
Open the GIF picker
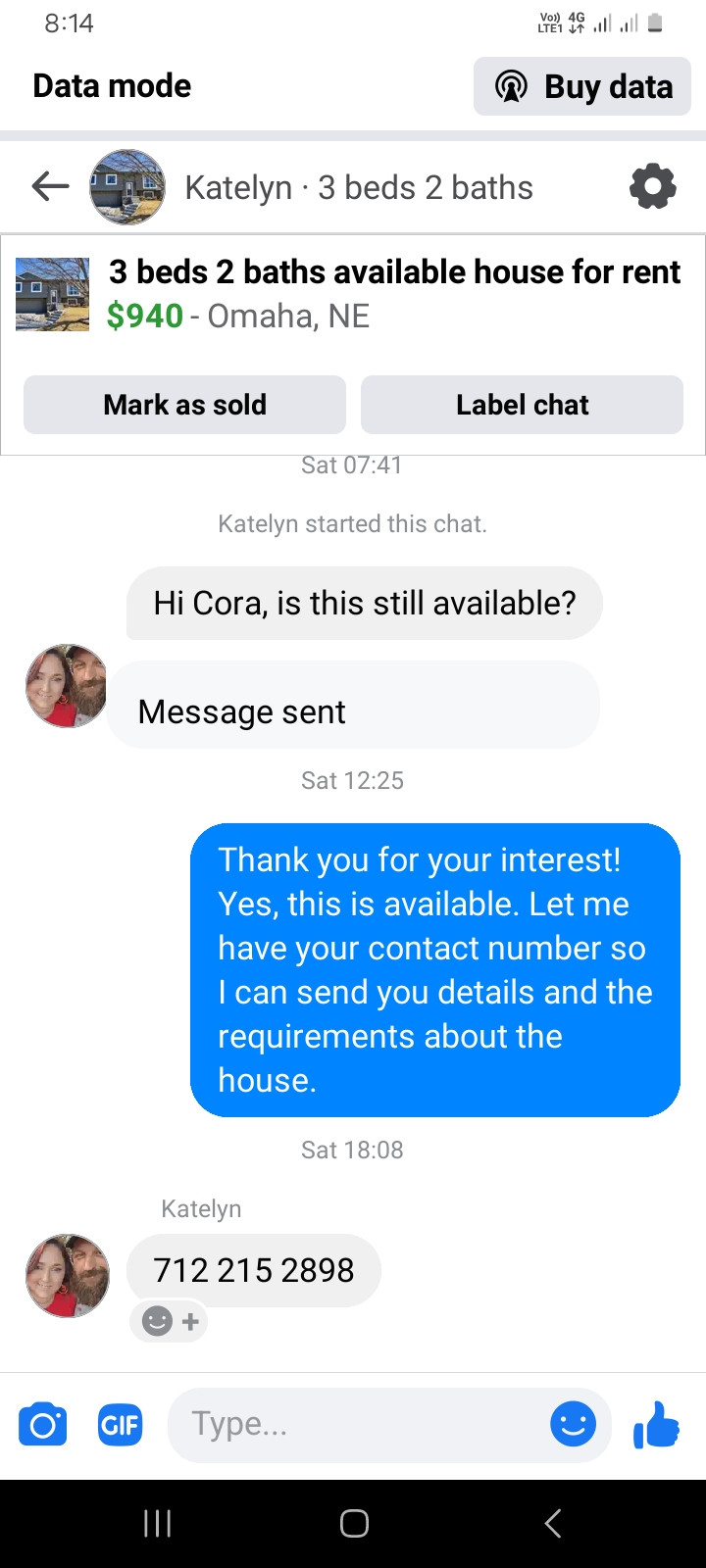click(121, 1424)
